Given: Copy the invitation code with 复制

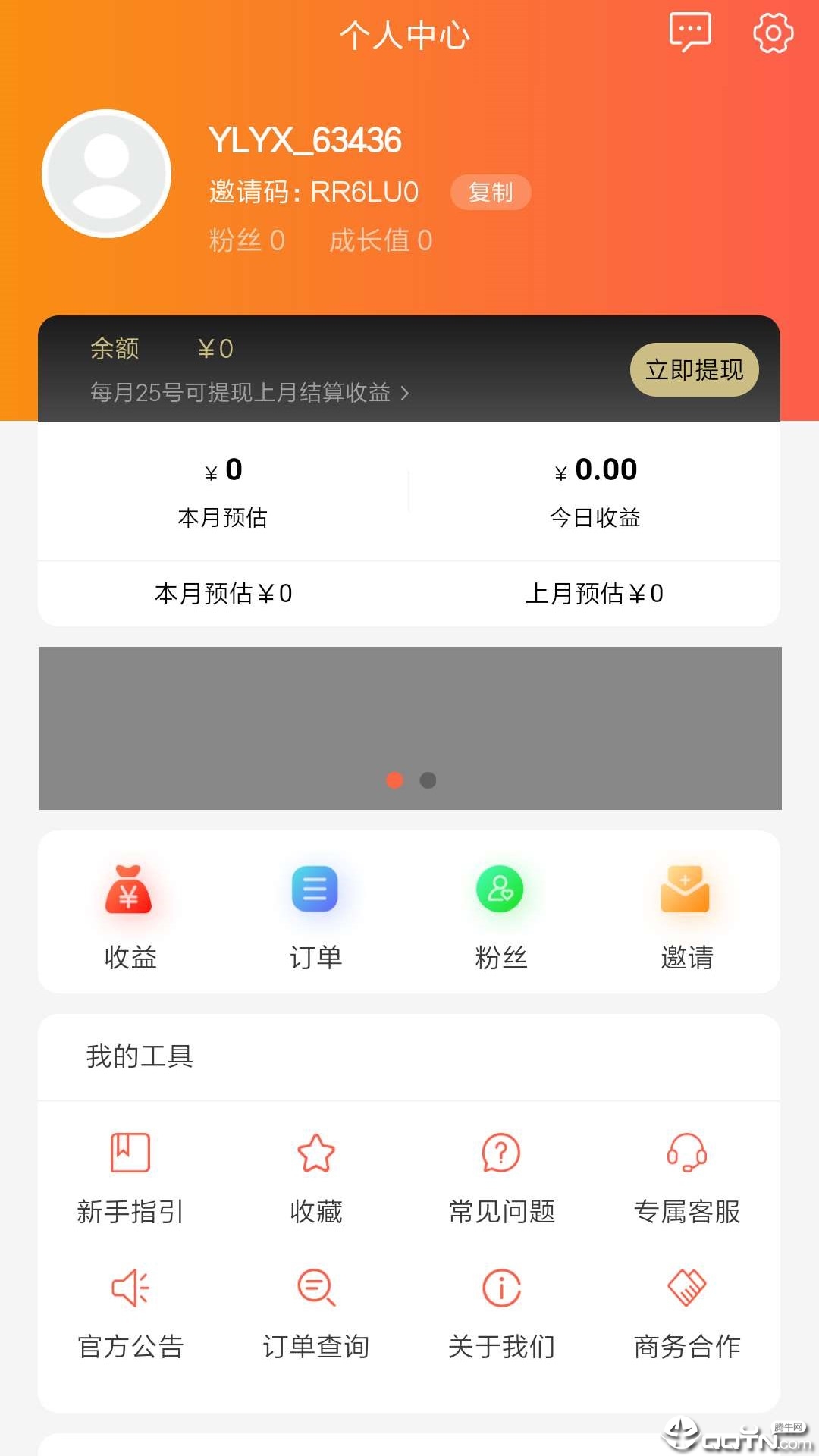Looking at the screenshot, I should (490, 193).
